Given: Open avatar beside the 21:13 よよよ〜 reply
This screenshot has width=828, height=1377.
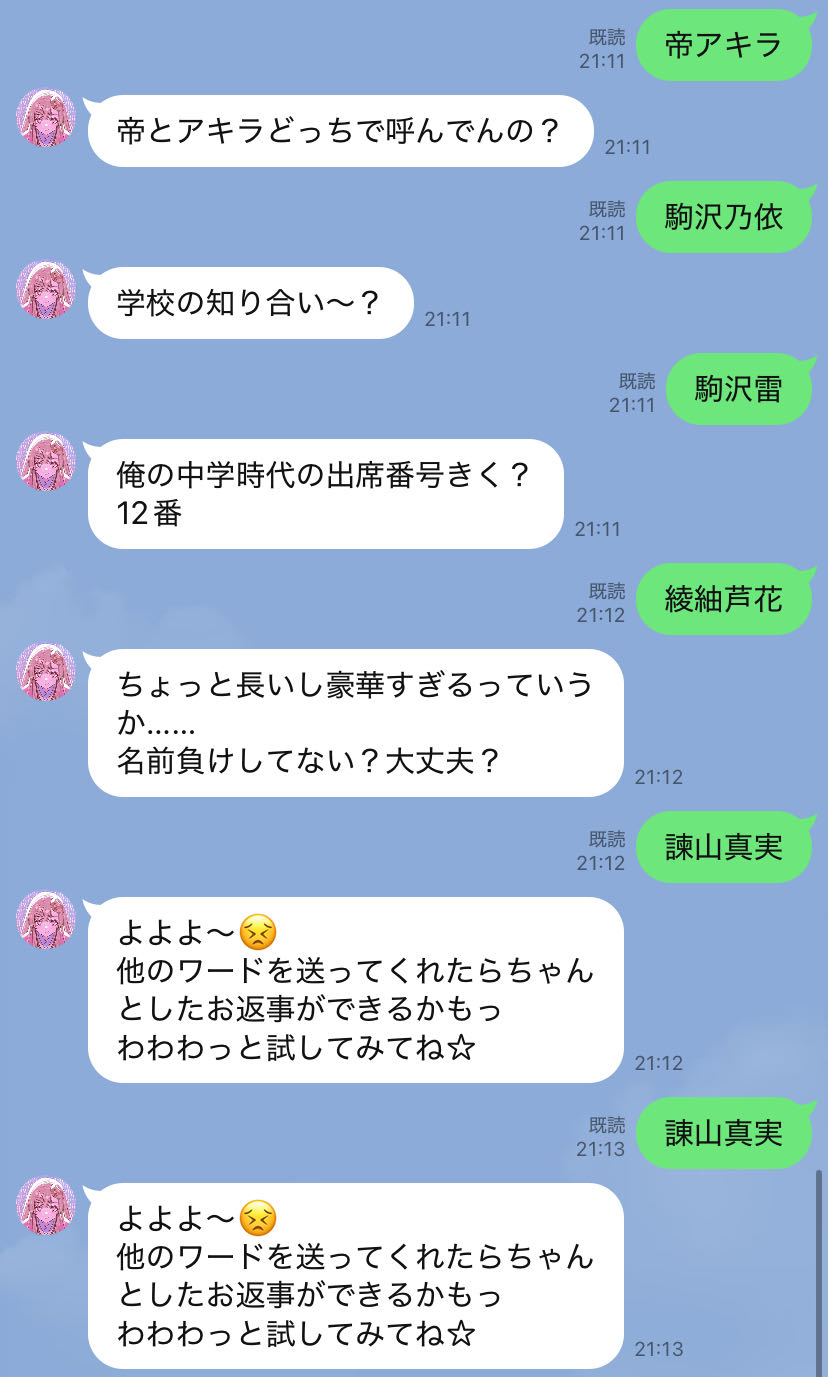Looking at the screenshot, I should [47, 1206].
